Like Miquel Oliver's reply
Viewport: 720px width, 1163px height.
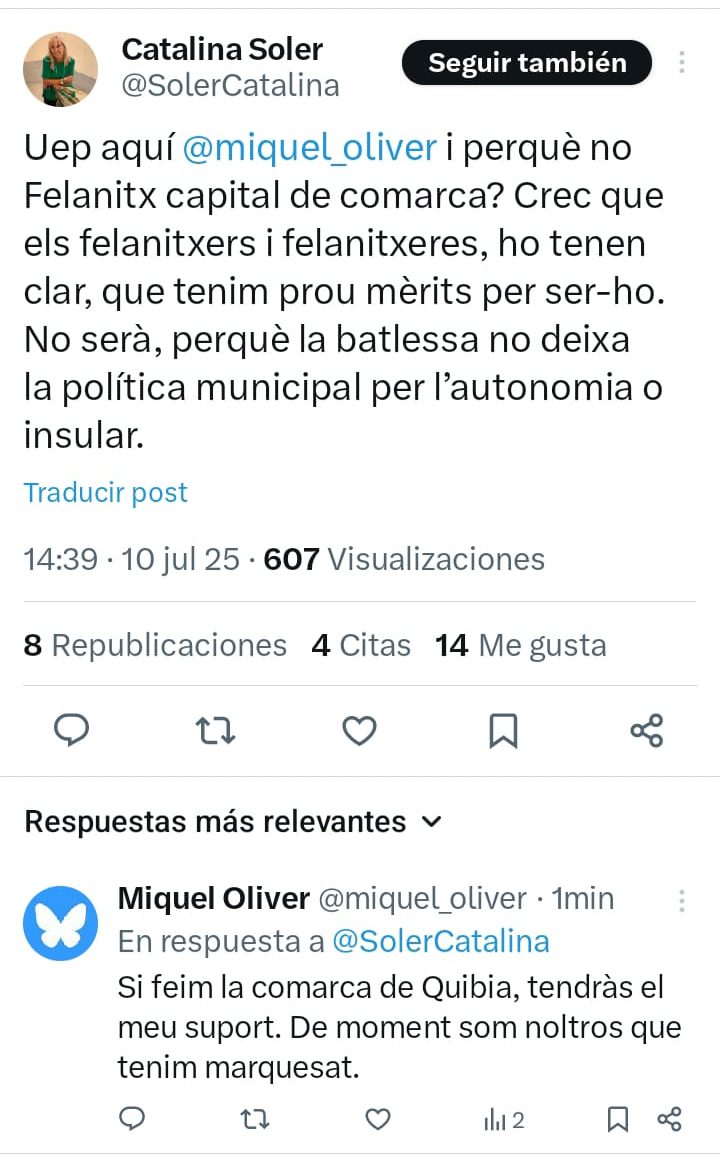click(x=377, y=1120)
